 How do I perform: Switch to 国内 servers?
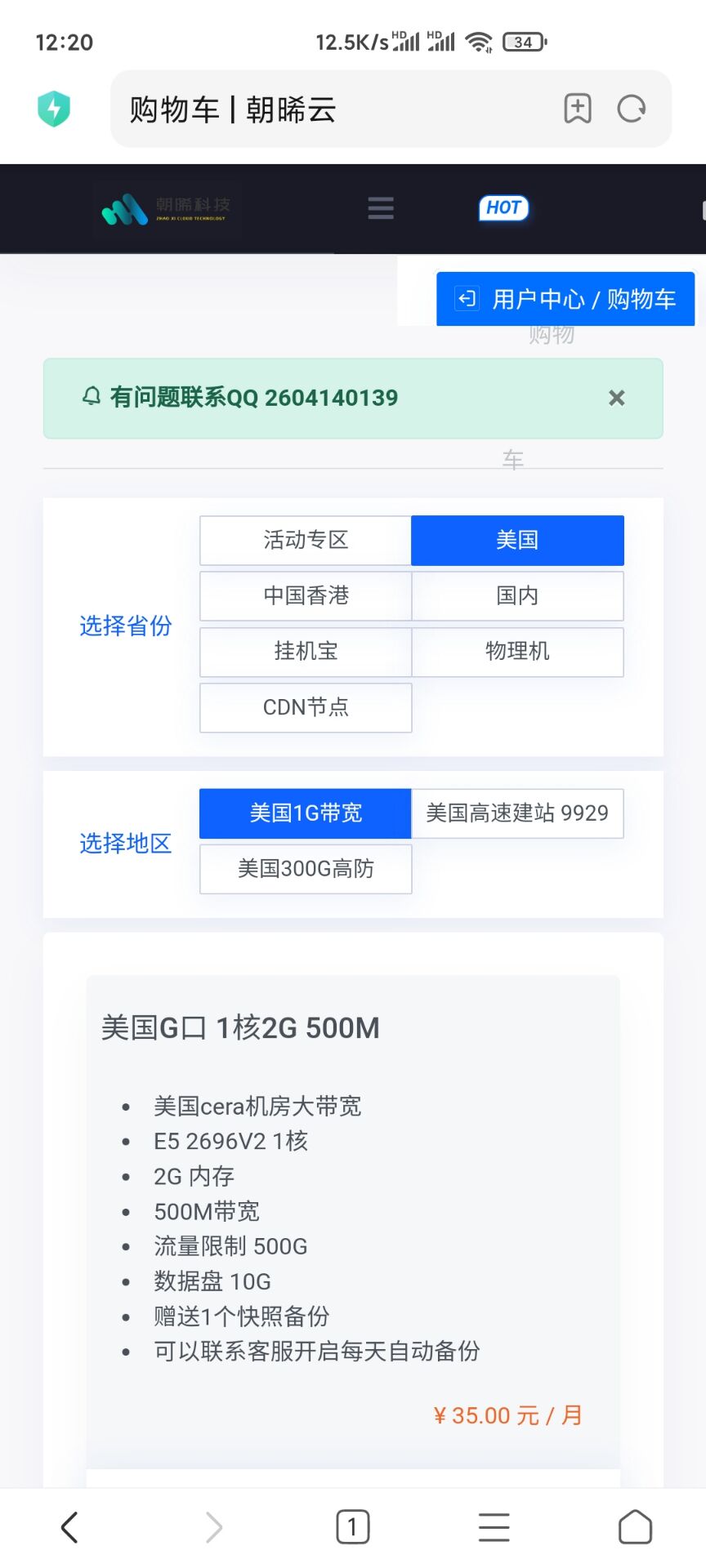(517, 595)
